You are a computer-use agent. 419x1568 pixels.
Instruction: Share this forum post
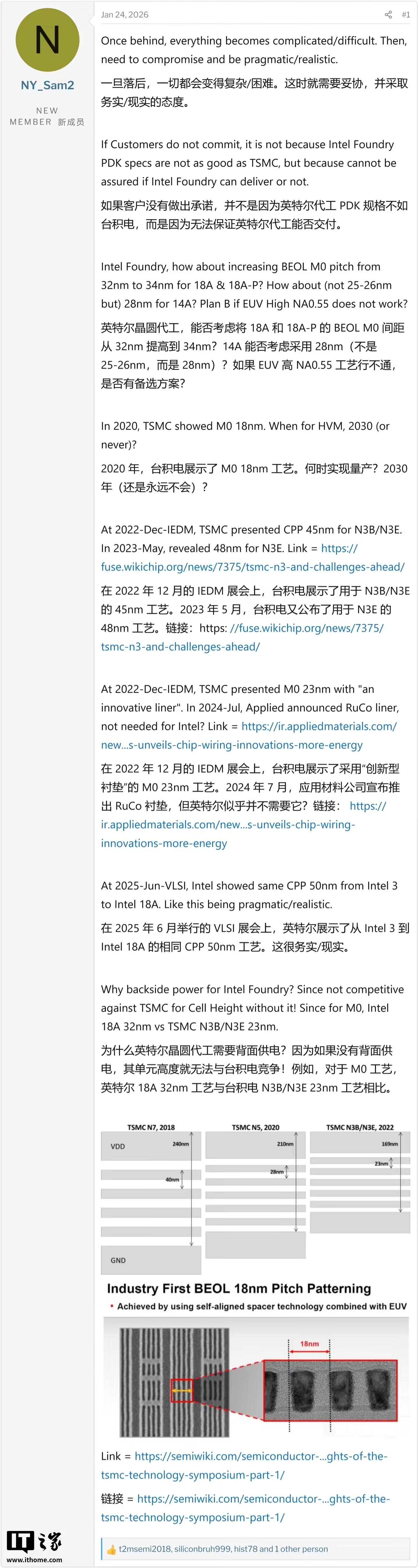pyautogui.click(x=388, y=15)
